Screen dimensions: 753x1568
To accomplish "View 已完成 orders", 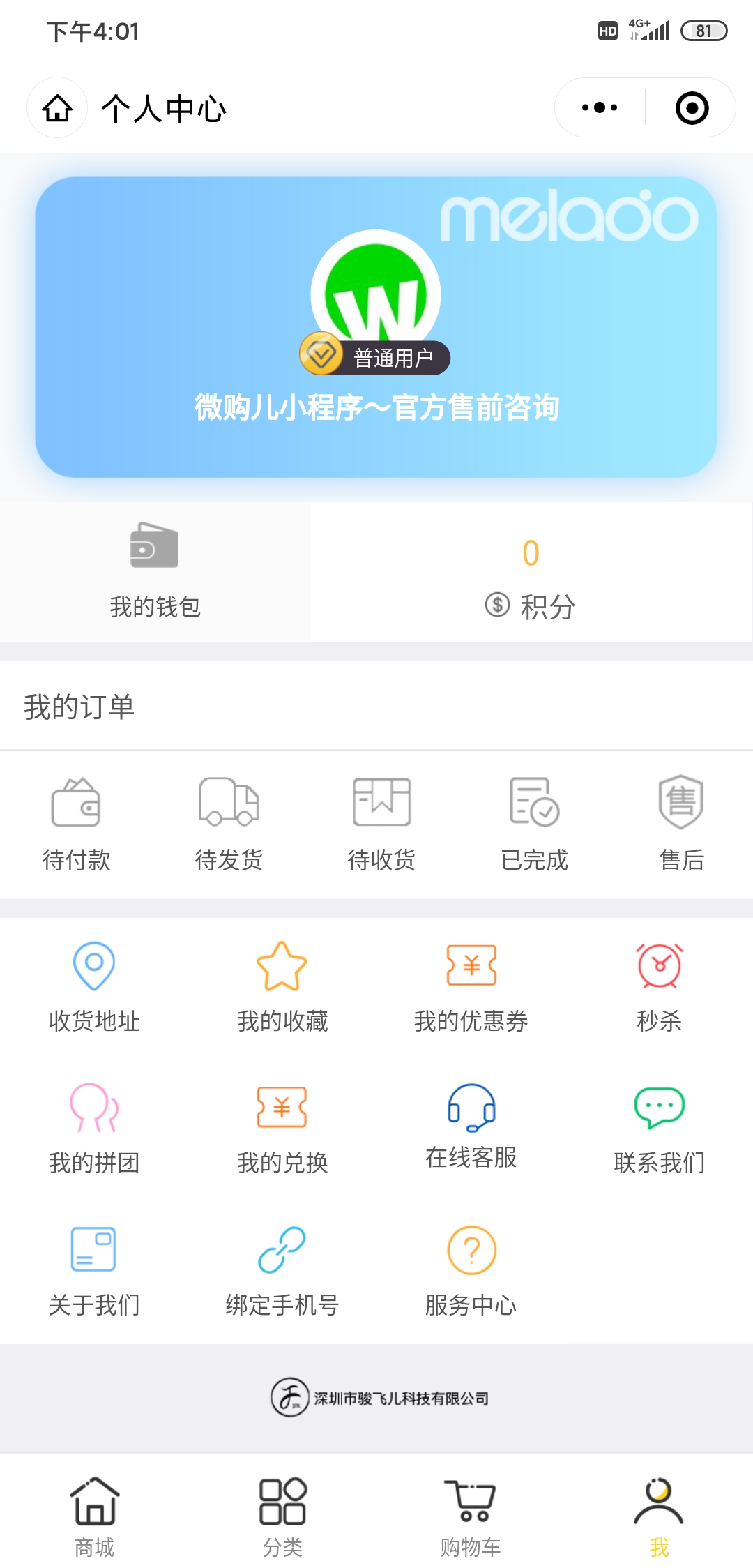I will [x=534, y=824].
